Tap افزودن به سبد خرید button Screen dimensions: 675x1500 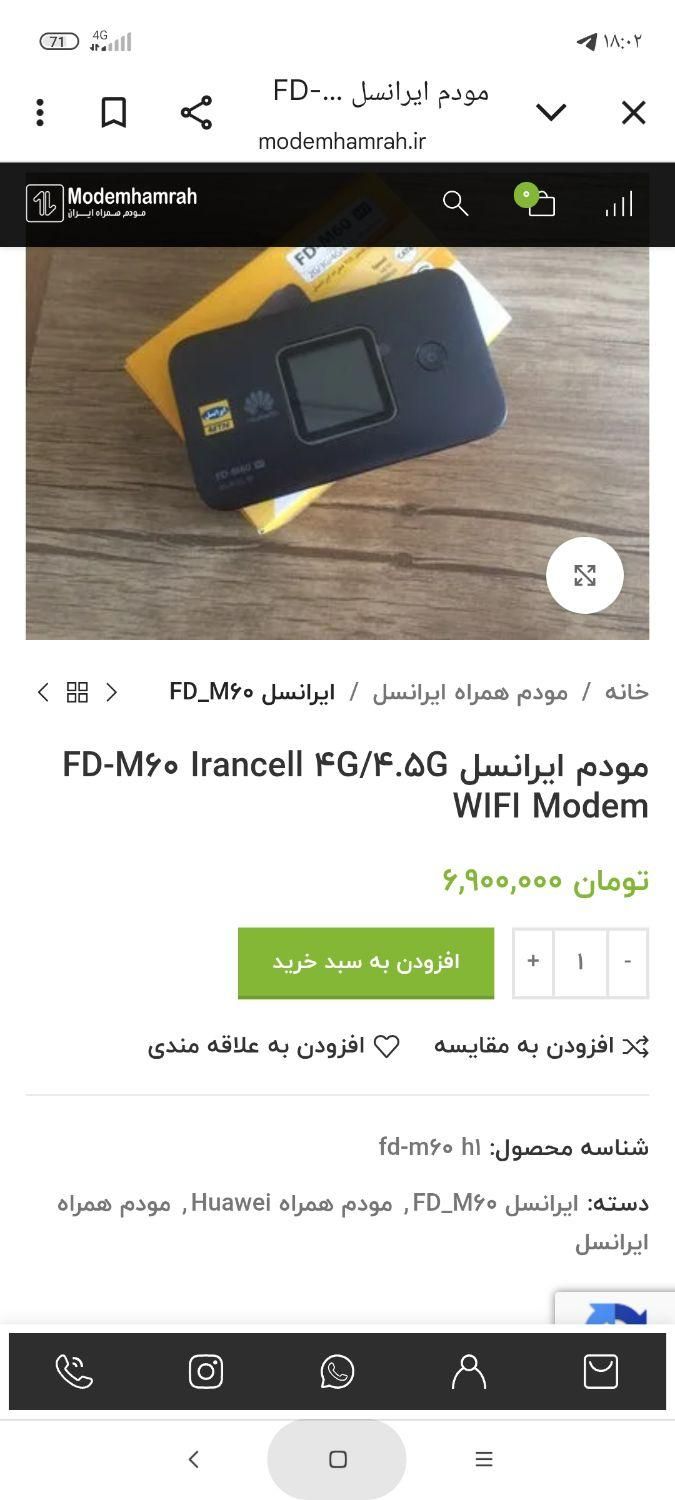pyautogui.click(x=366, y=962)
